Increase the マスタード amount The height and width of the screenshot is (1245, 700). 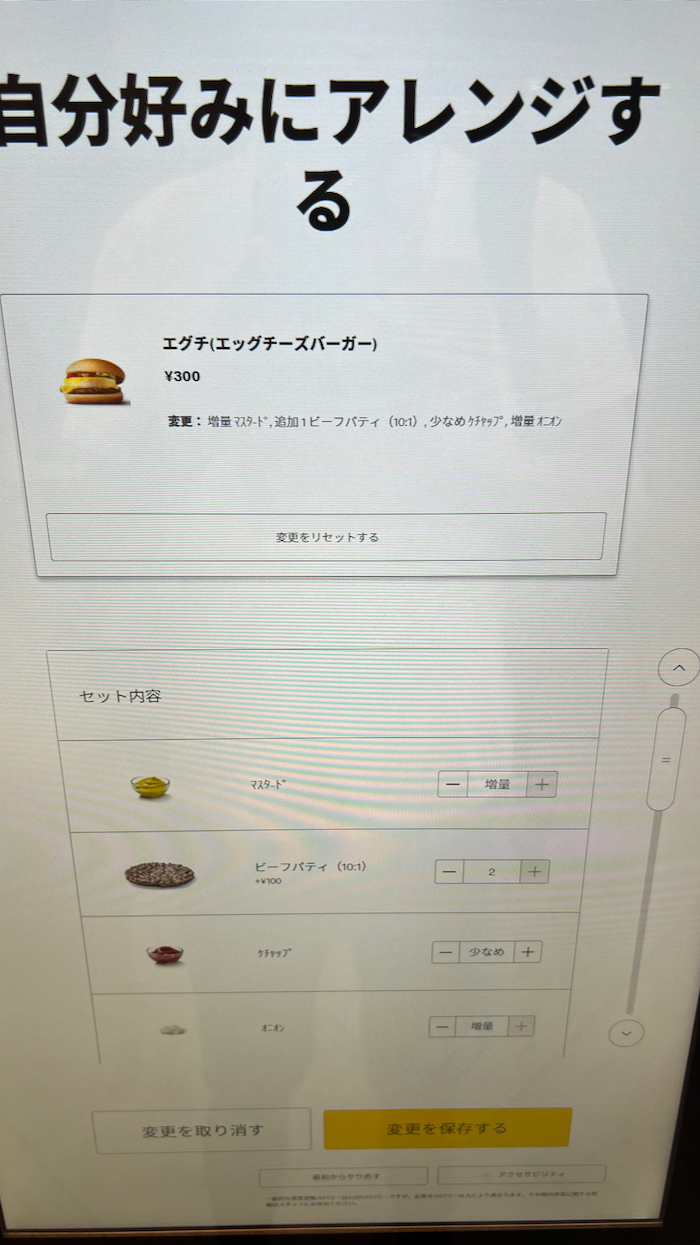[x=541, y=785]
